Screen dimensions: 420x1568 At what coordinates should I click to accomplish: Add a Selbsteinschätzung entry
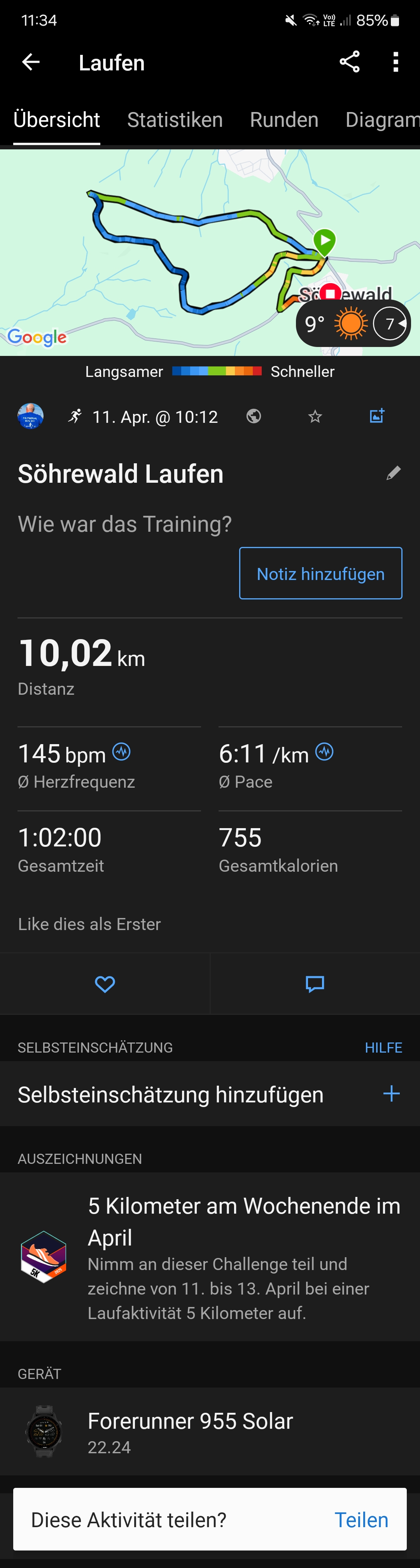click(391, 1094)
